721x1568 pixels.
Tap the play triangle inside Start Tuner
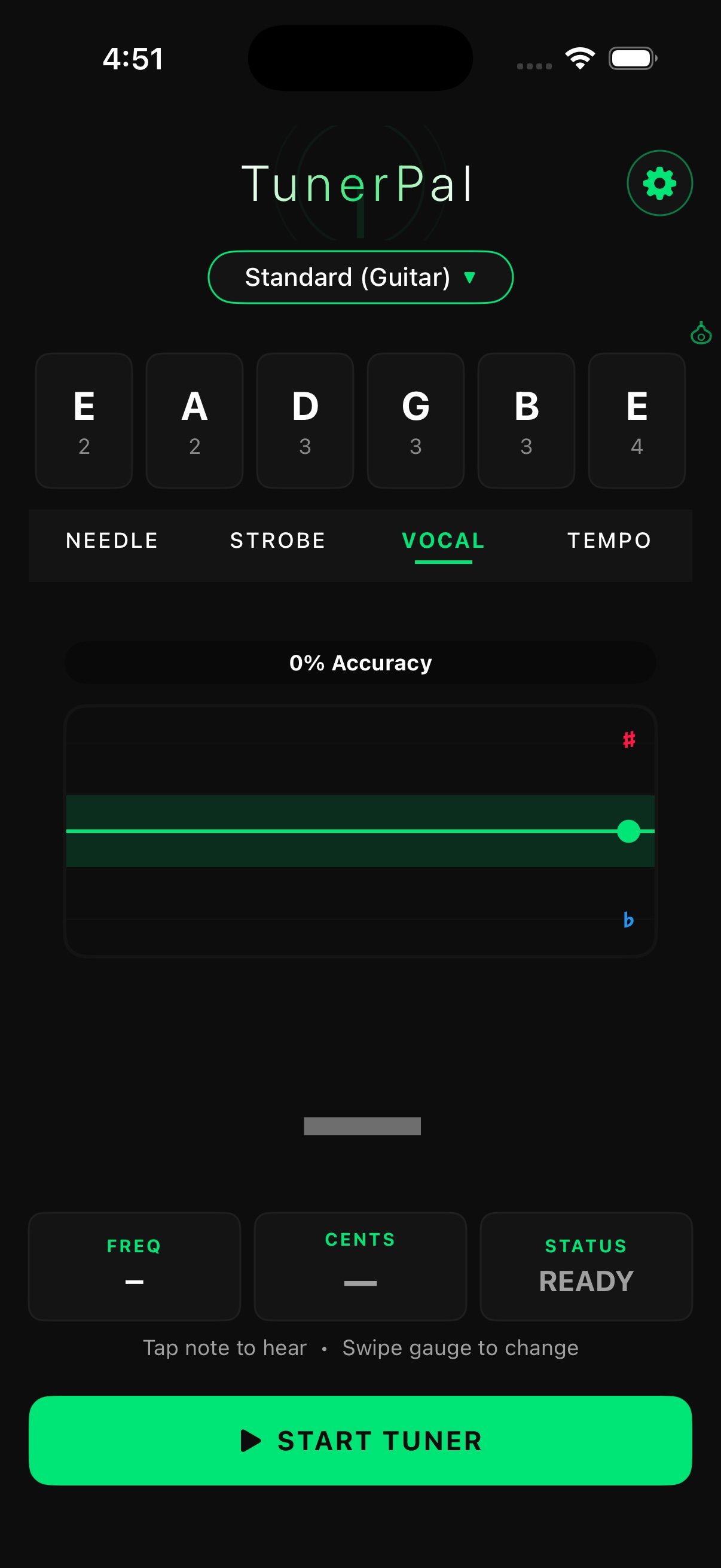click(x=252, y=1439)
